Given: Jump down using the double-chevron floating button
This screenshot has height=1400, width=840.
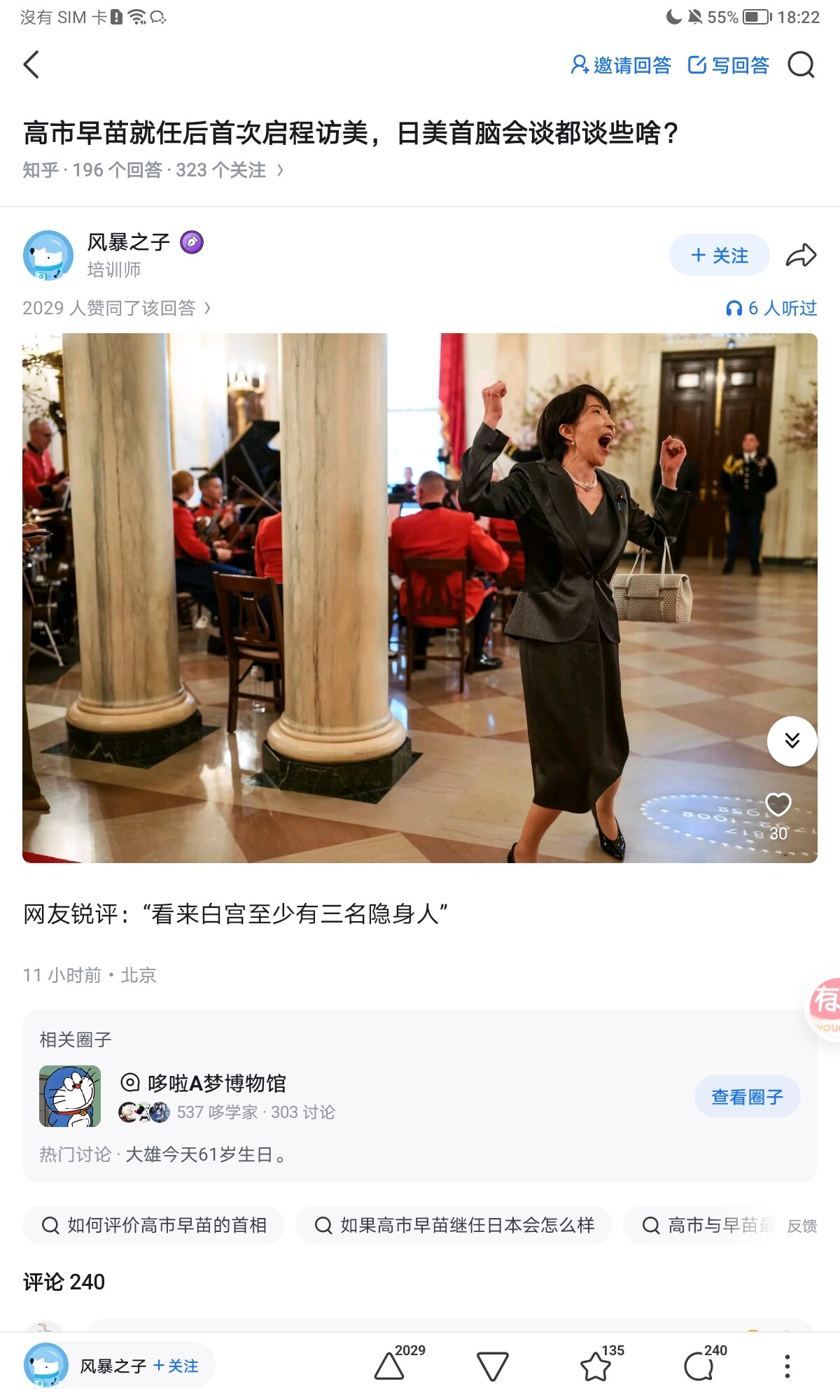Looking at the screenshot, I should [792, 741].
